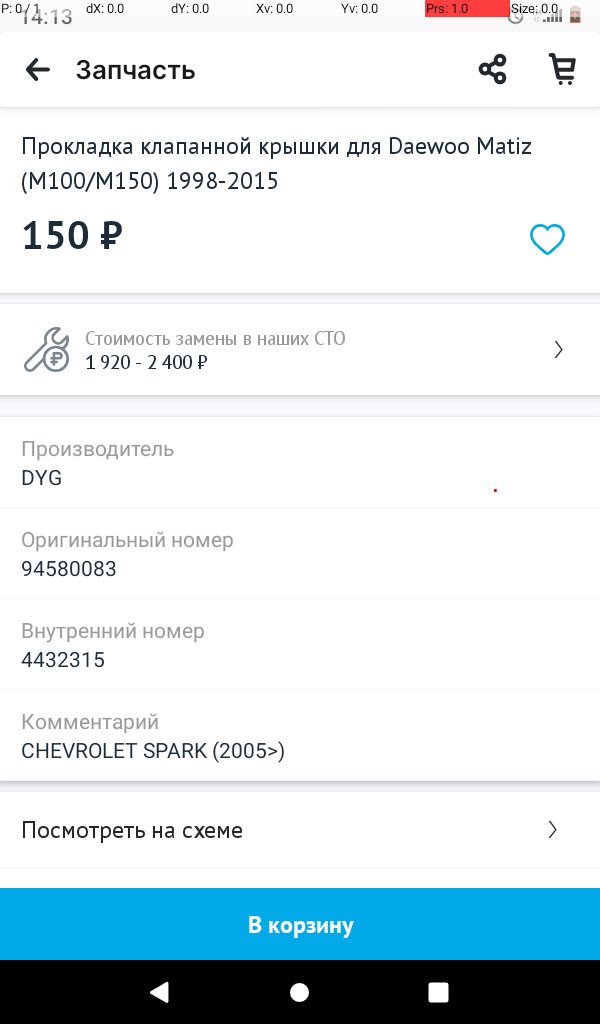Go back from the Запчасть page
The width and height of the screenshot is (600, 1024).
38,69
